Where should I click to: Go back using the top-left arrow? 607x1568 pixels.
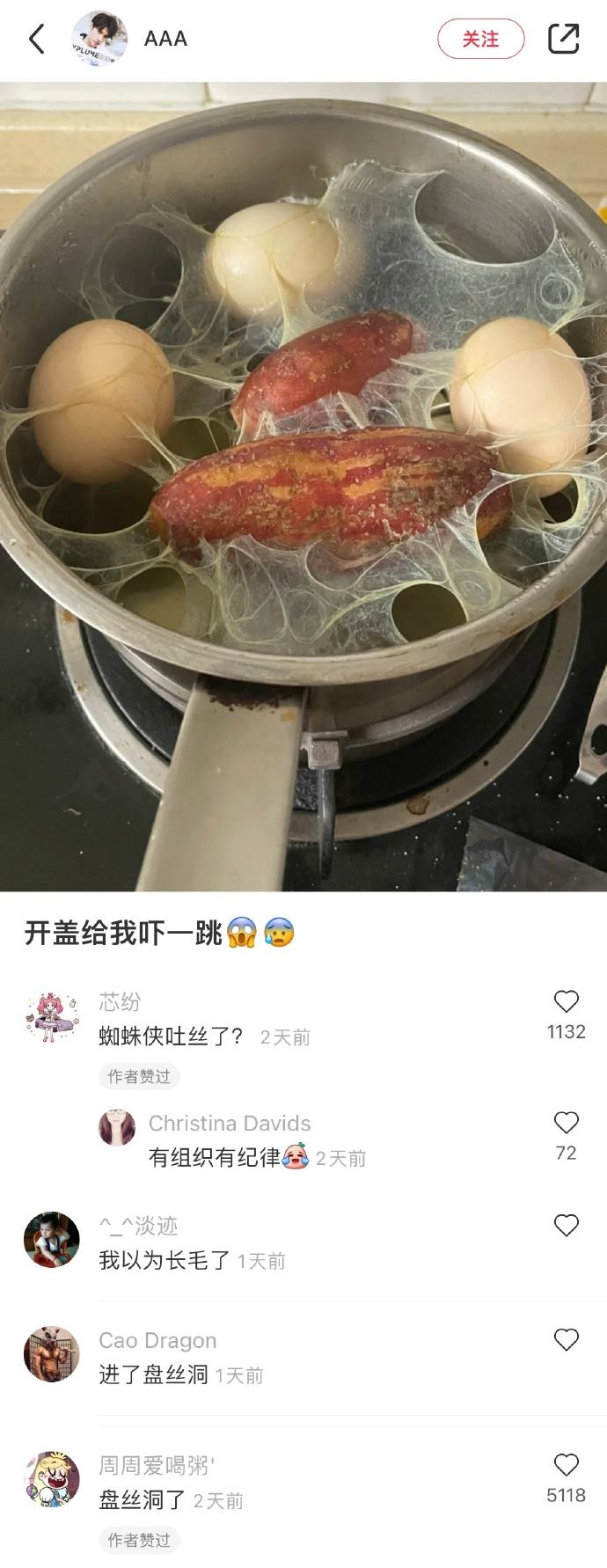coord(37,39)
